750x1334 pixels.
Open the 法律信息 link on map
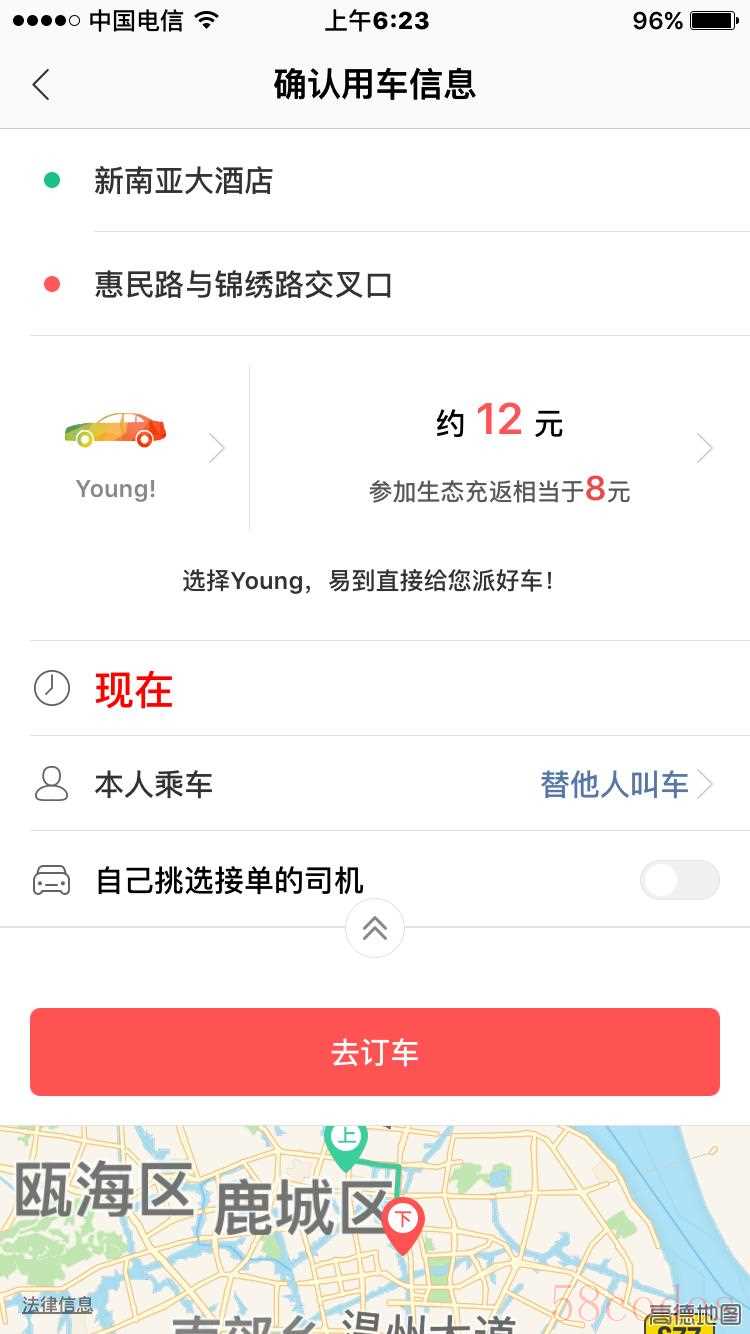click(x=57, y=1304)
